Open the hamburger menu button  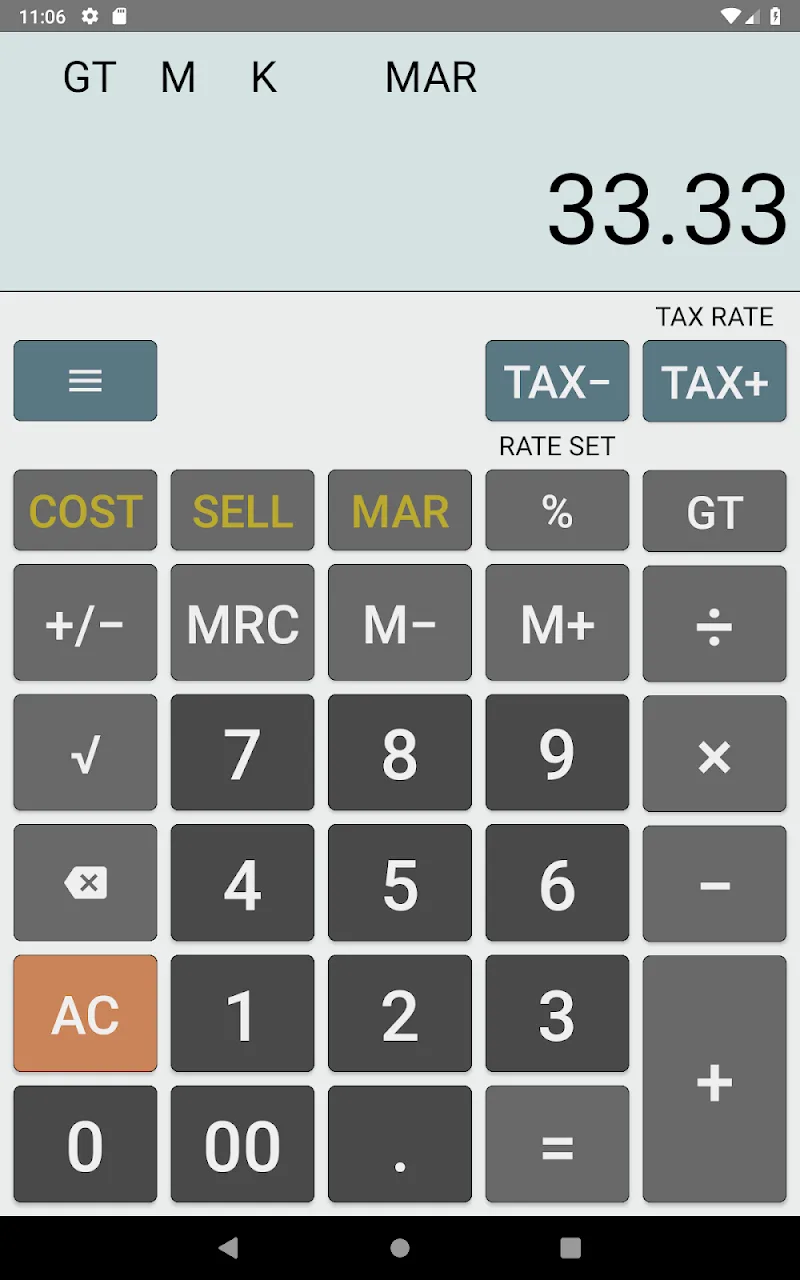(x=85, y=381)
